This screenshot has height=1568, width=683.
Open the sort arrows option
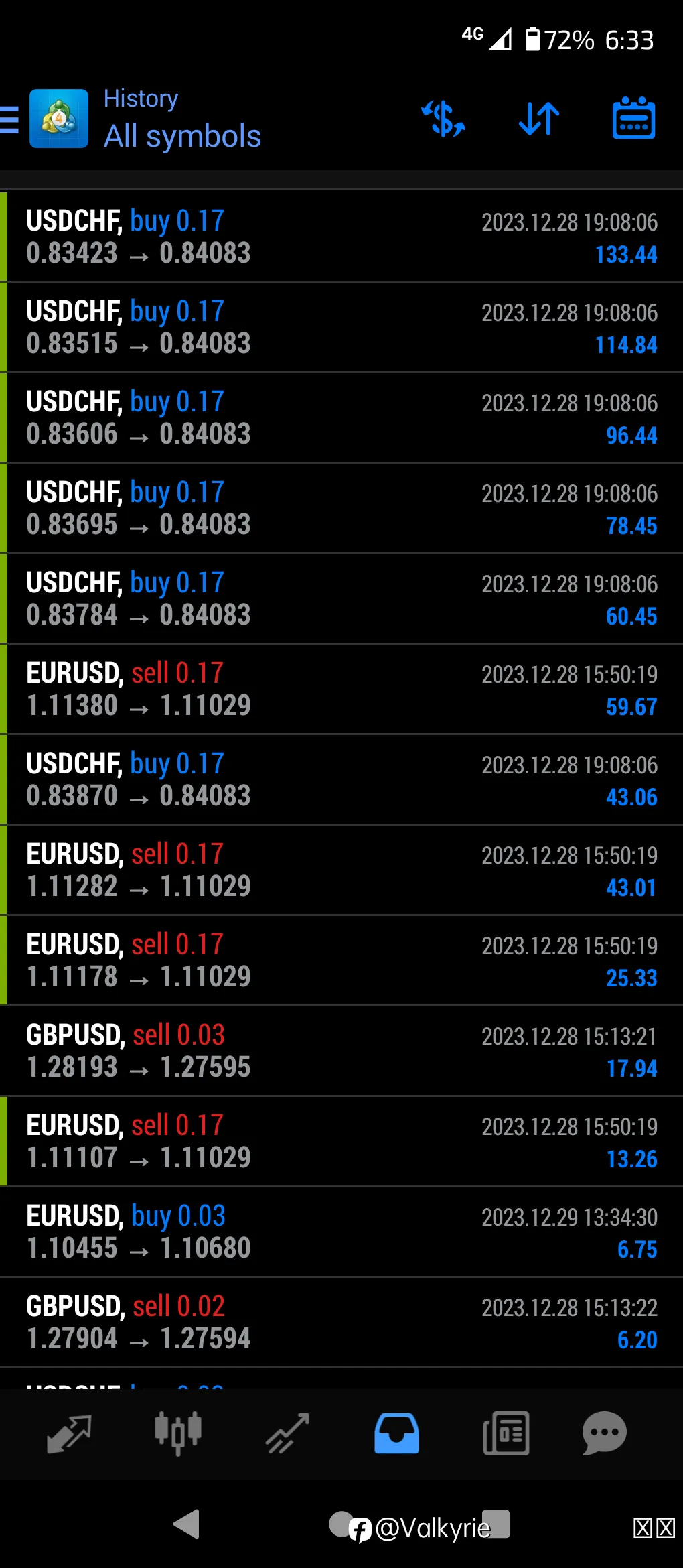(x=539, y=119)
